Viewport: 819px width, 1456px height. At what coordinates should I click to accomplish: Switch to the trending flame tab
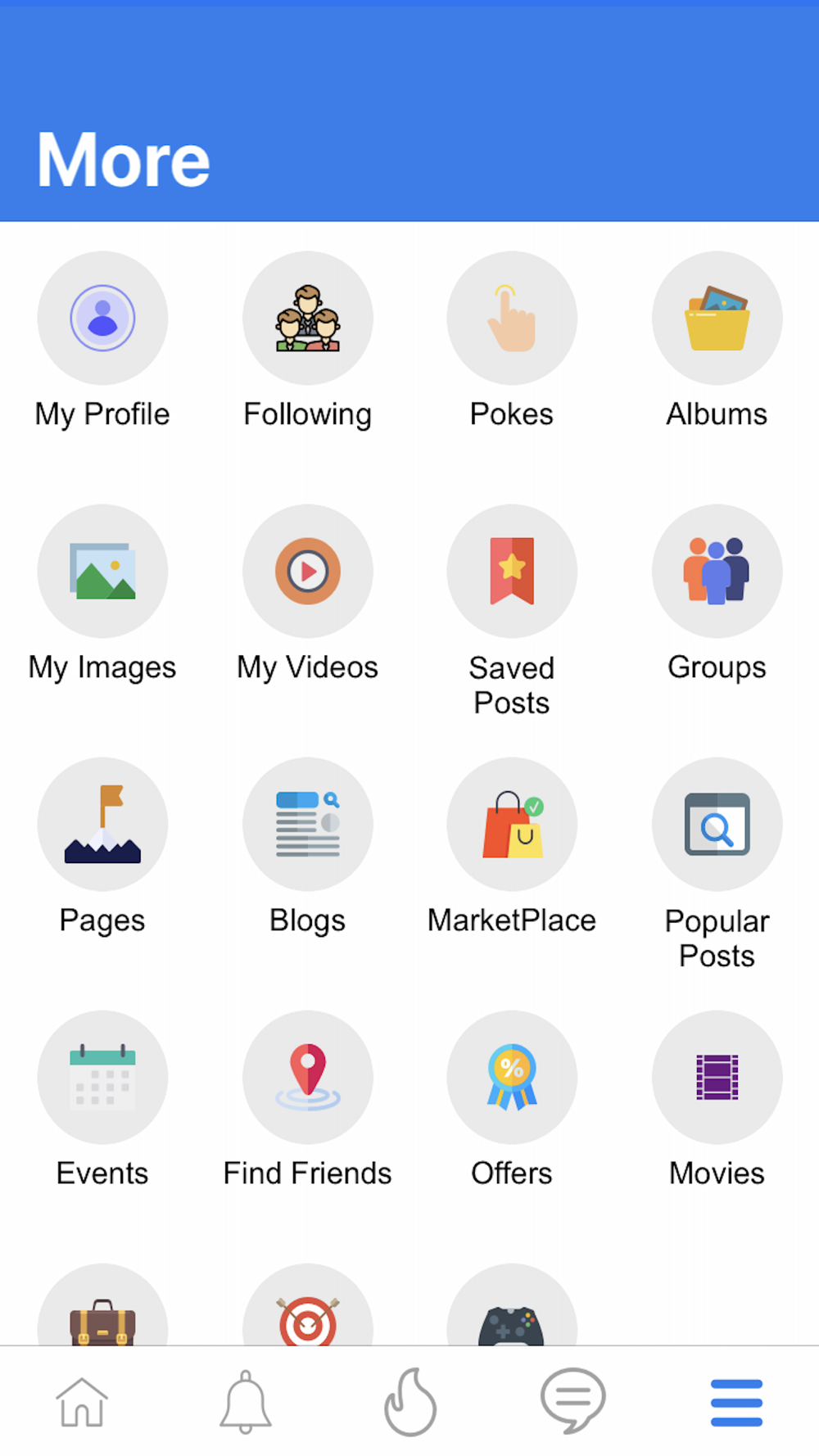pos(409,1402)
